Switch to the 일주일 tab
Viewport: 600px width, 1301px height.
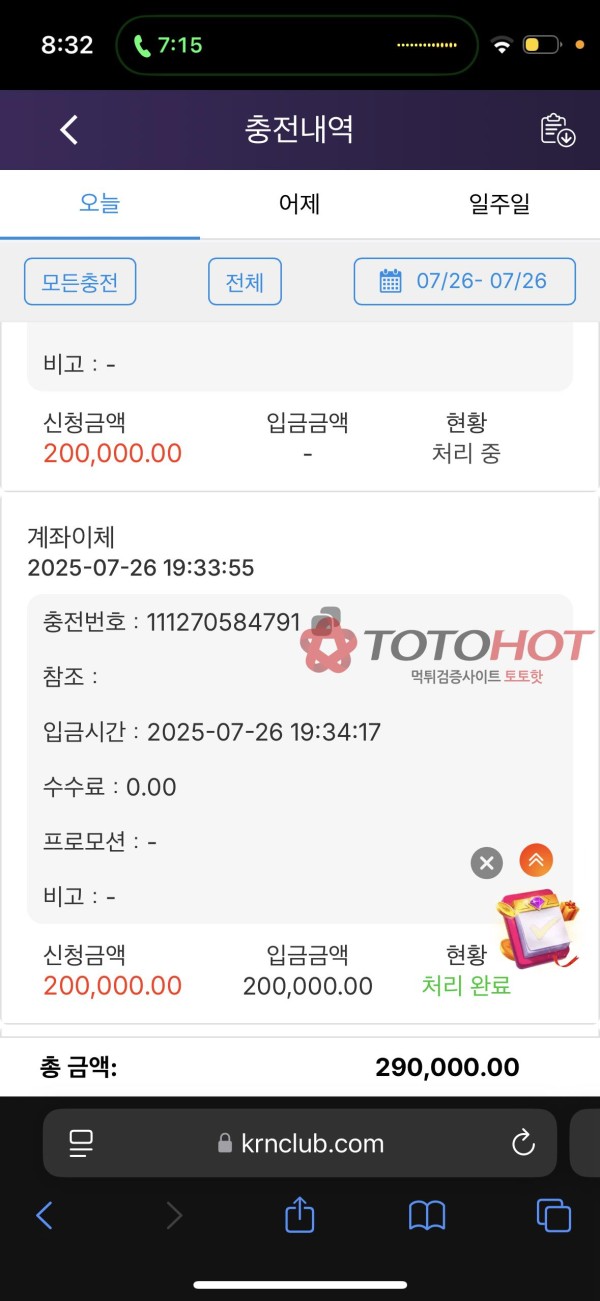(499, 204)
